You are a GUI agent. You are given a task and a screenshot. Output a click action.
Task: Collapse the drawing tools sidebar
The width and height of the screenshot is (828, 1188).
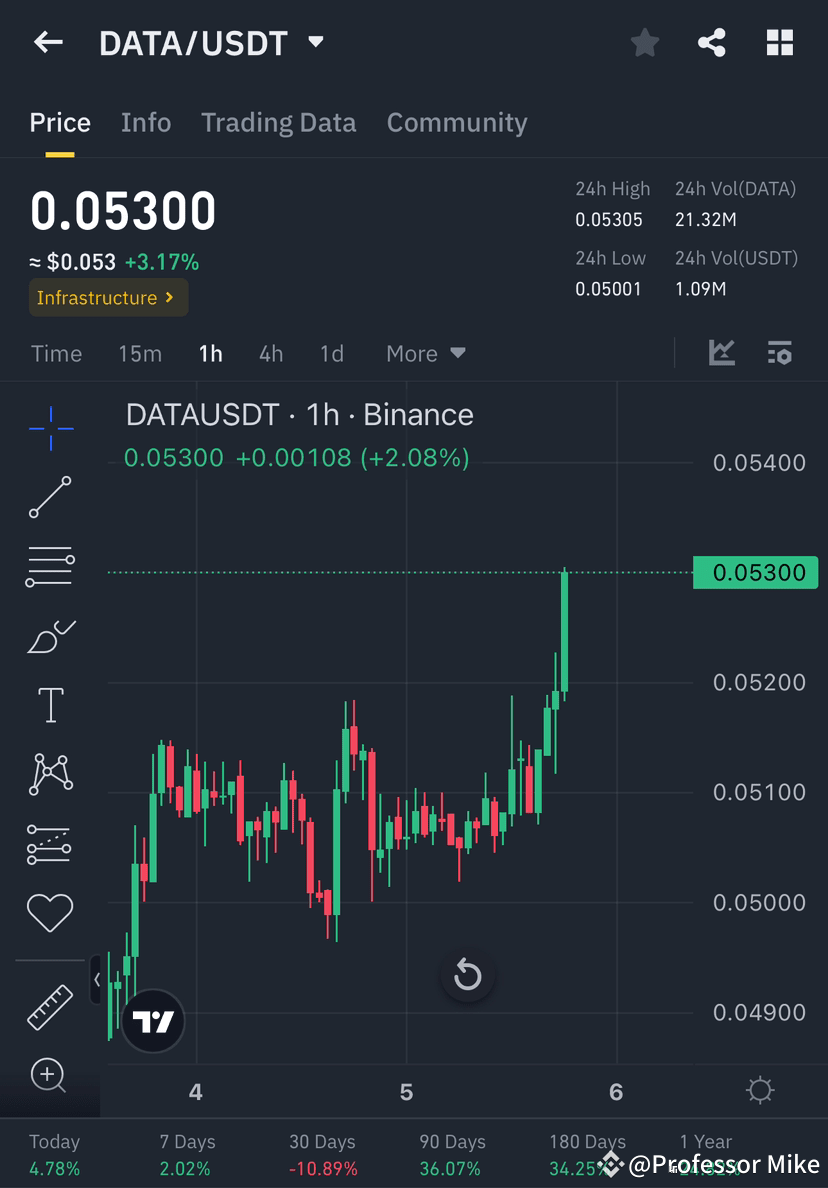point(97,981)
